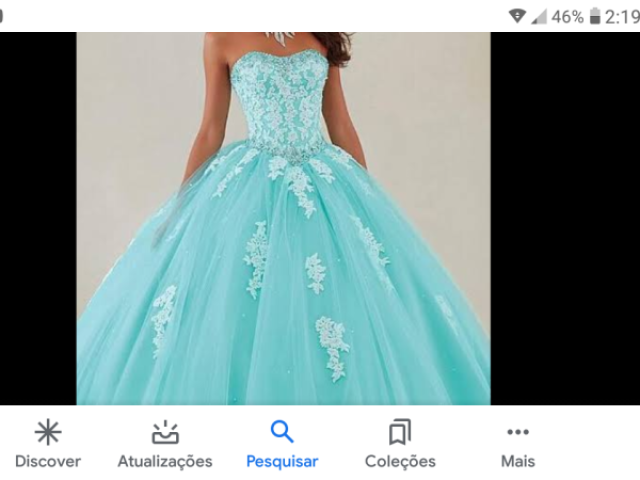Switch to the Discover tab
The image size is (640, 480).
point(48,443)
